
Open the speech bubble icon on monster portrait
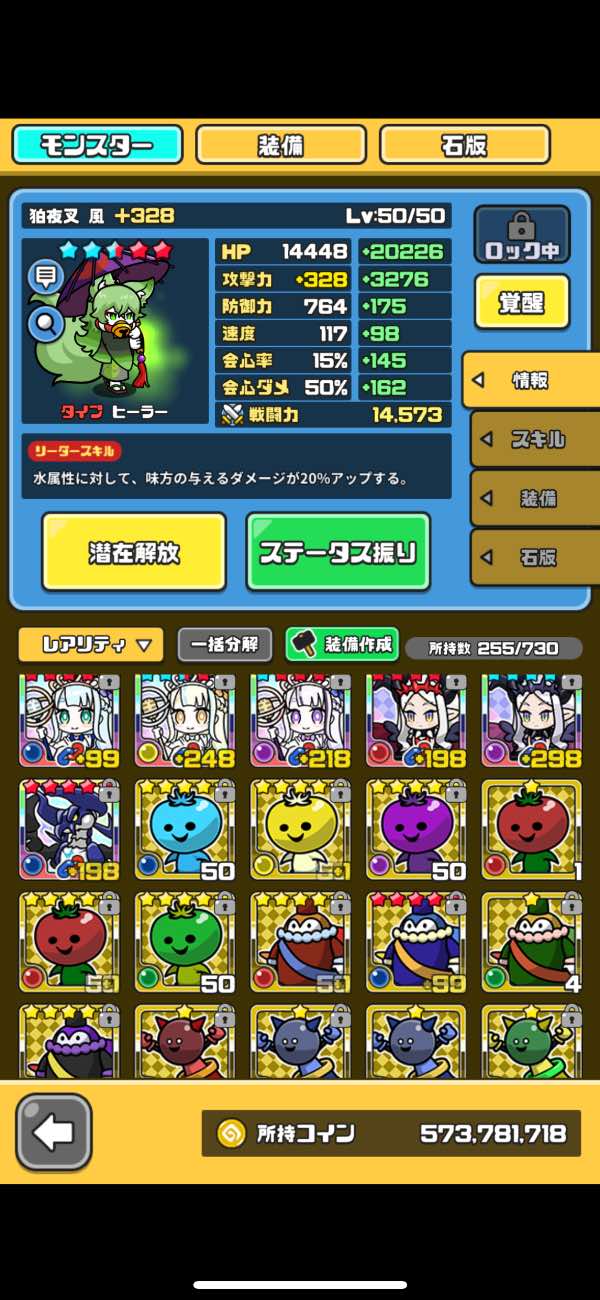tap(45, 277)
